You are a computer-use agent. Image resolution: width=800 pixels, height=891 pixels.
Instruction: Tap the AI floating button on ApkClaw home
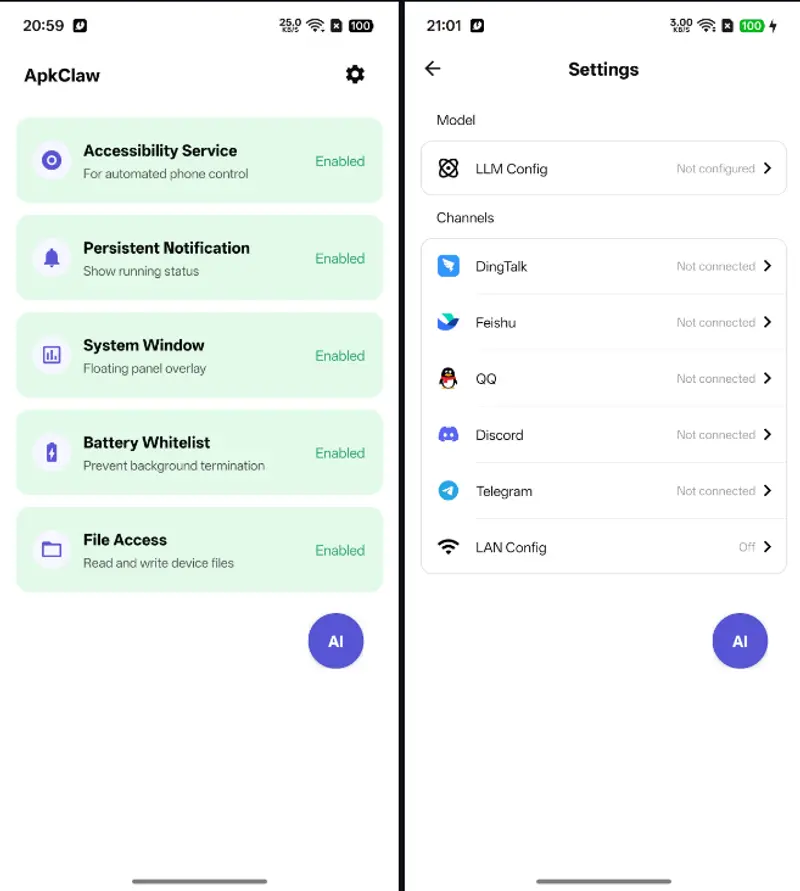[336, 641]
